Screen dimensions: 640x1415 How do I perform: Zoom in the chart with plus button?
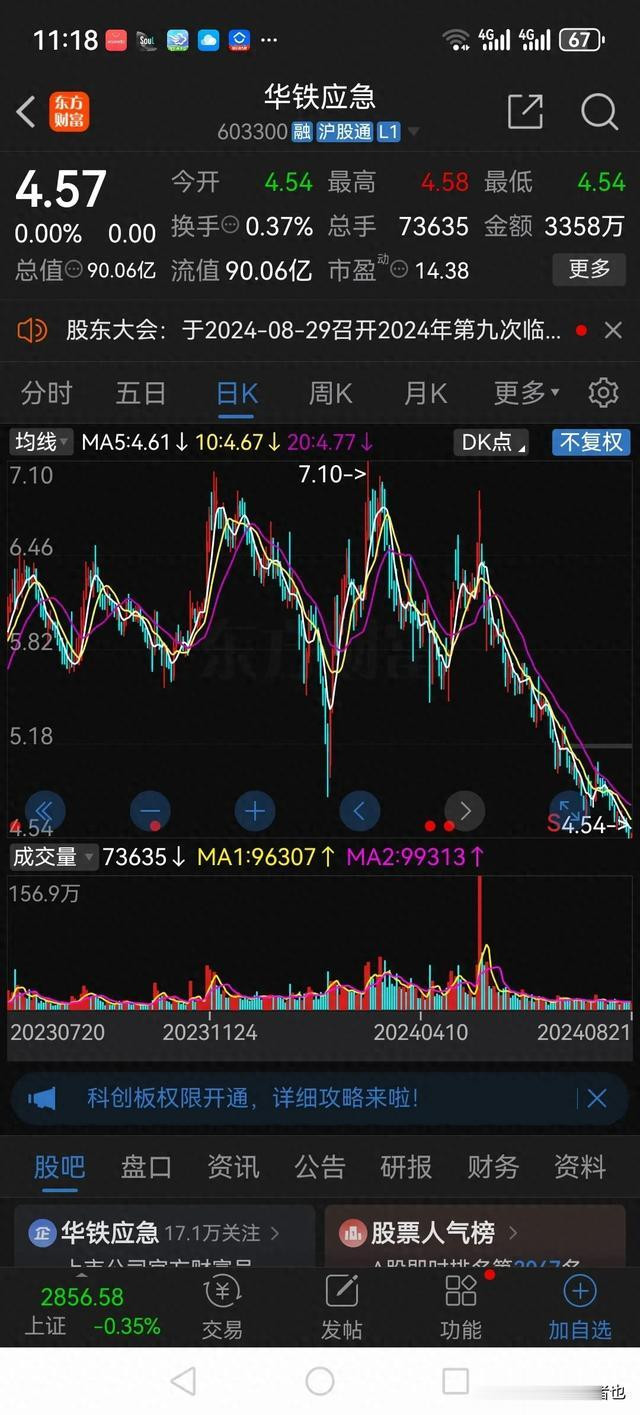point(255,811)
